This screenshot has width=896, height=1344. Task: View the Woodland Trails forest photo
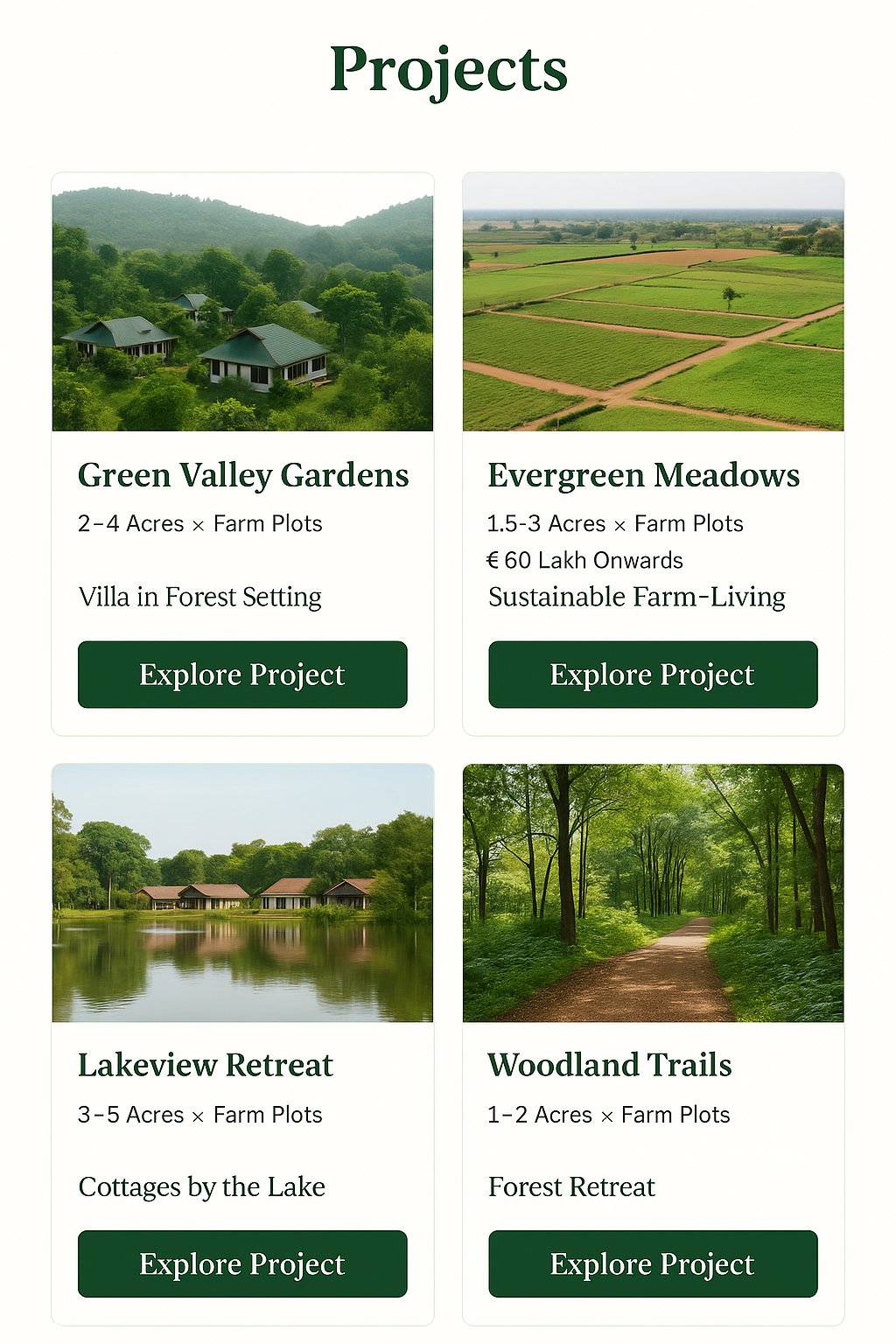click(653, 892)
